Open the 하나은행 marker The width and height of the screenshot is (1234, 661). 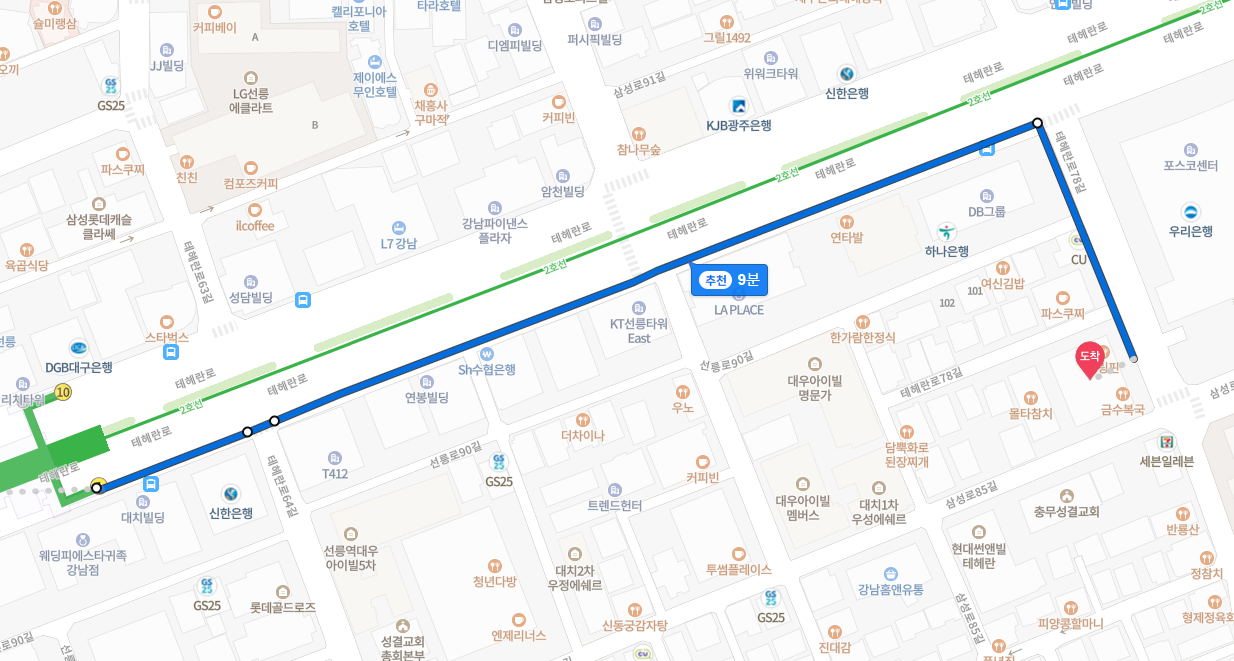click(x=946, y=232)
